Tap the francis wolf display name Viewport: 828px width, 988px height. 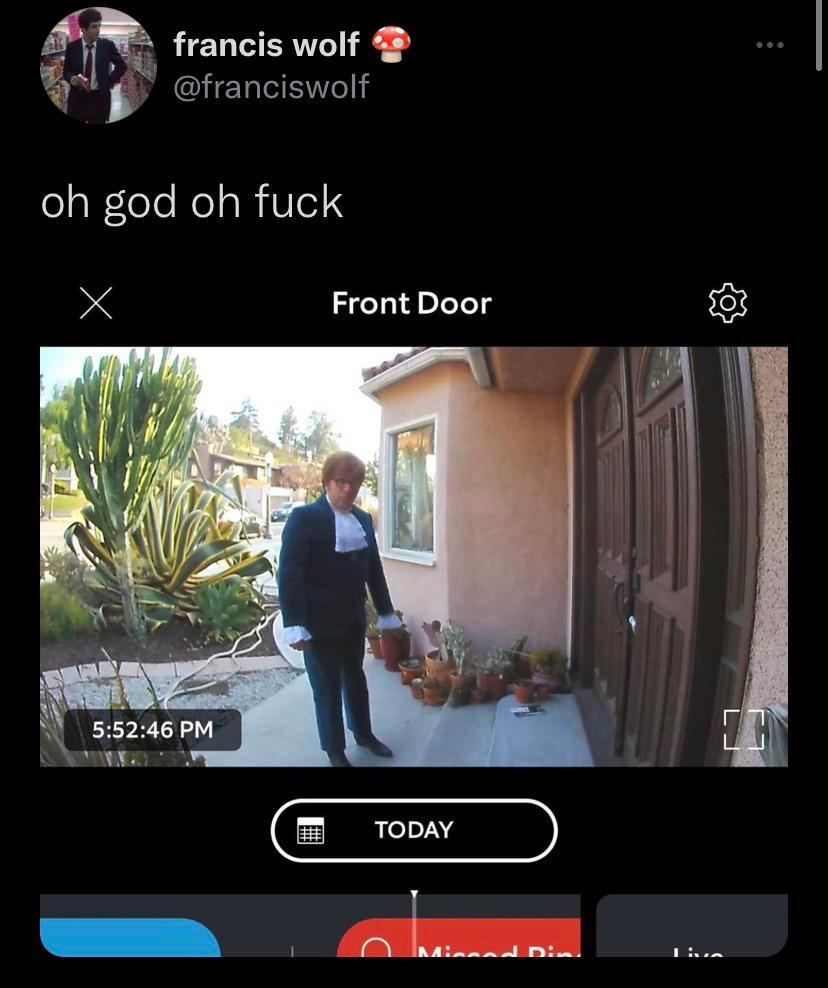266,45
